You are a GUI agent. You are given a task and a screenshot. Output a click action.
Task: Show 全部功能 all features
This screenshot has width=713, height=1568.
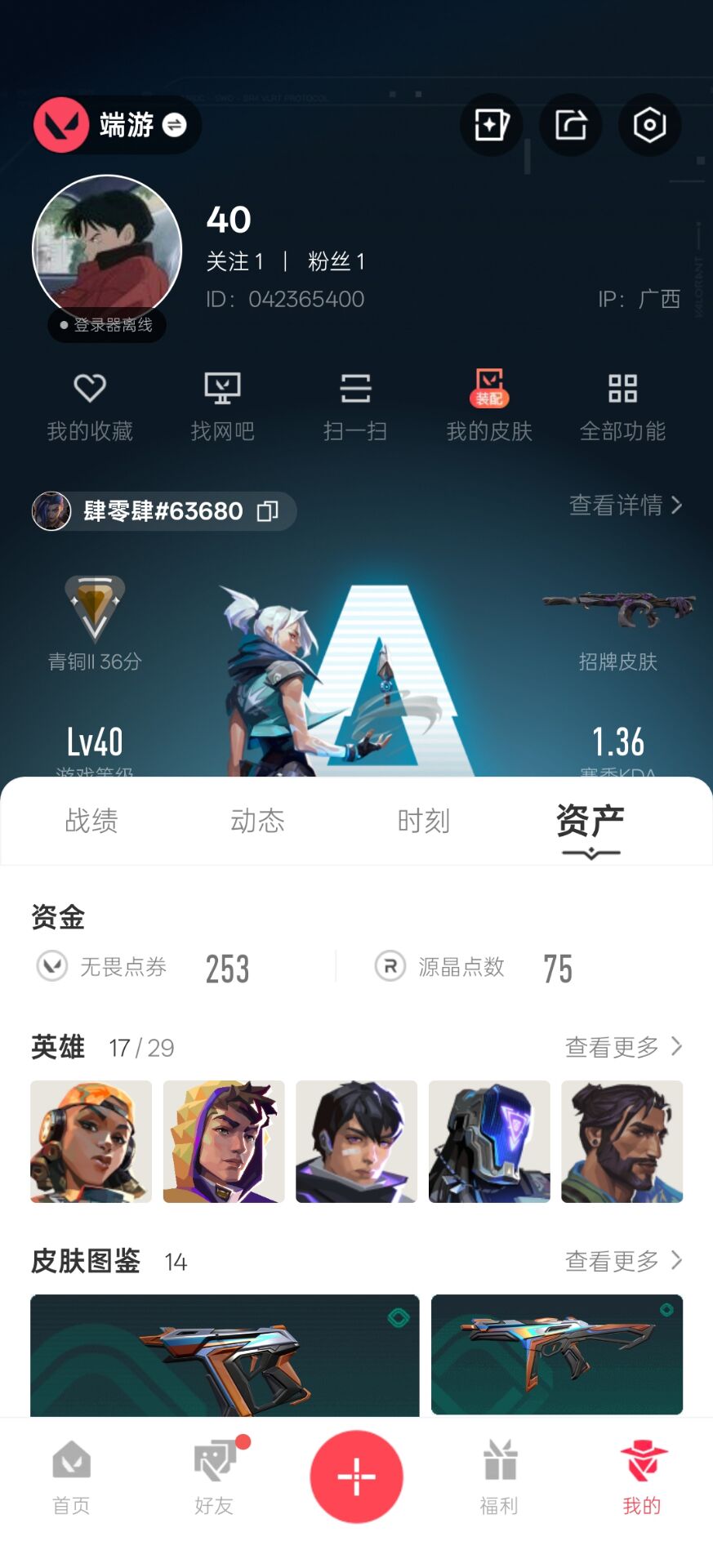(622, 406)
